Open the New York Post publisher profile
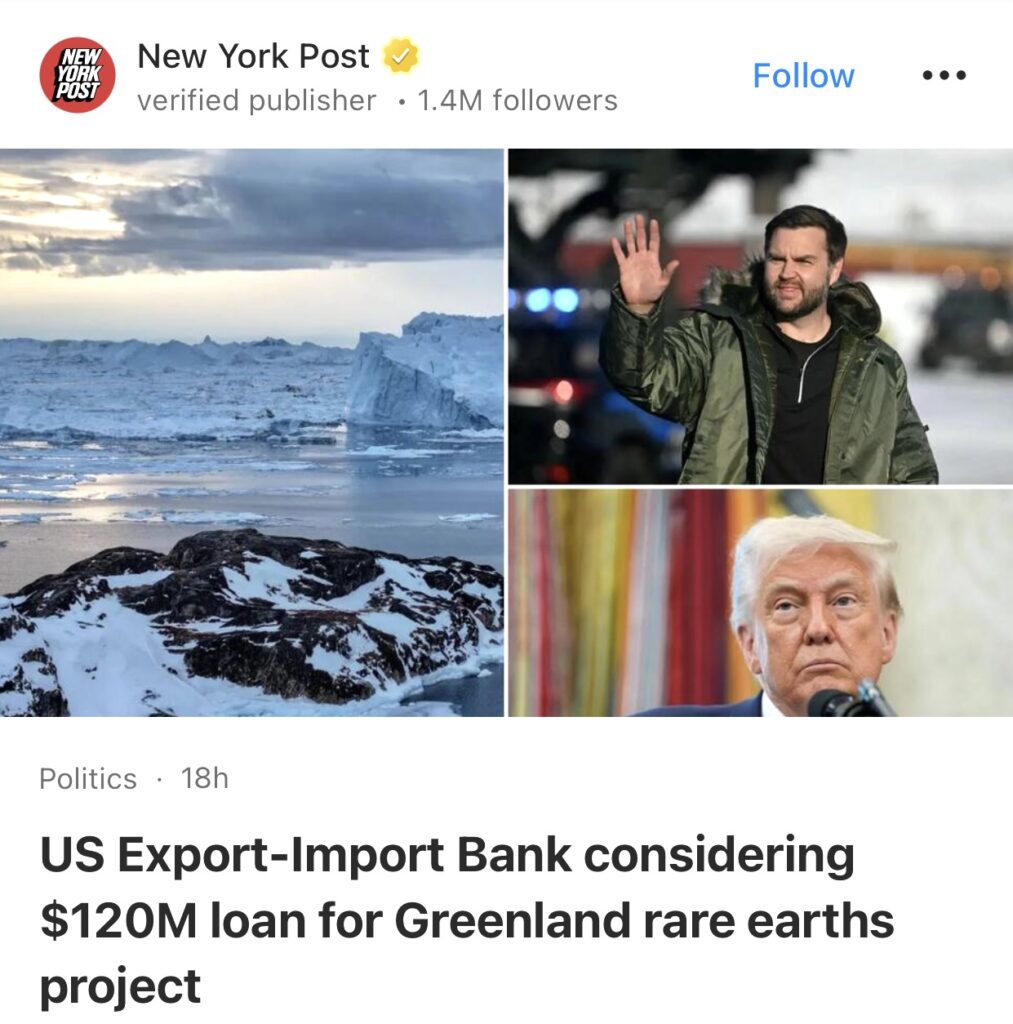 (253, 57)
